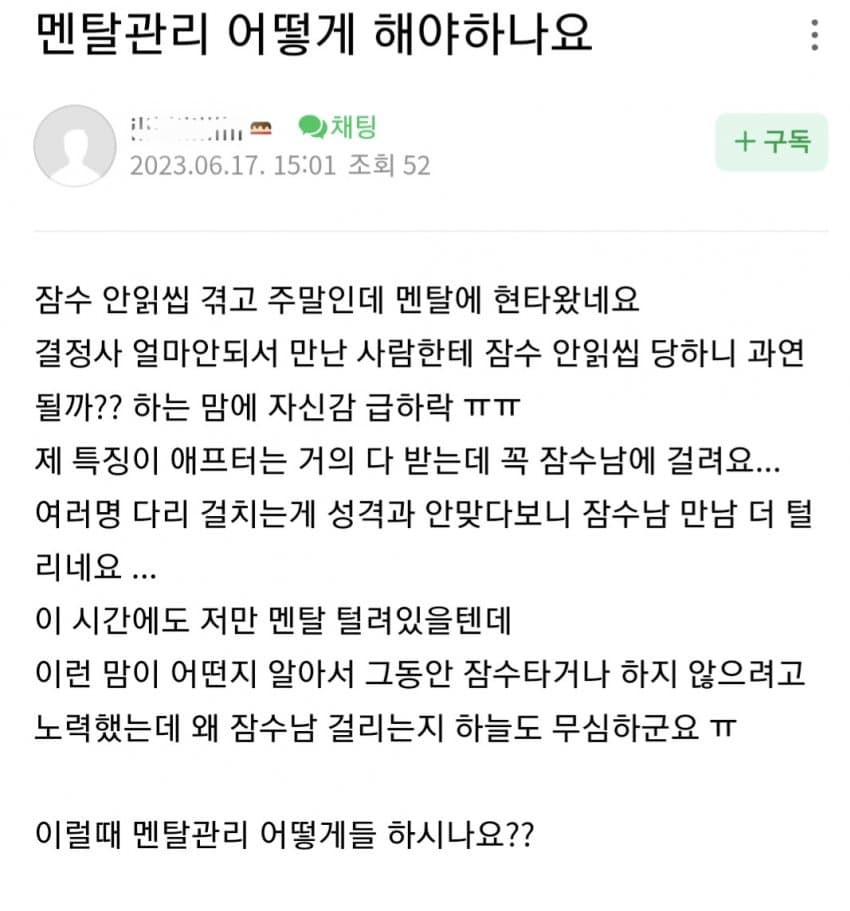This screenshot has width=850, height=911.
Task: Start a 채팅 with the author
Action: [x=339, y=127]
